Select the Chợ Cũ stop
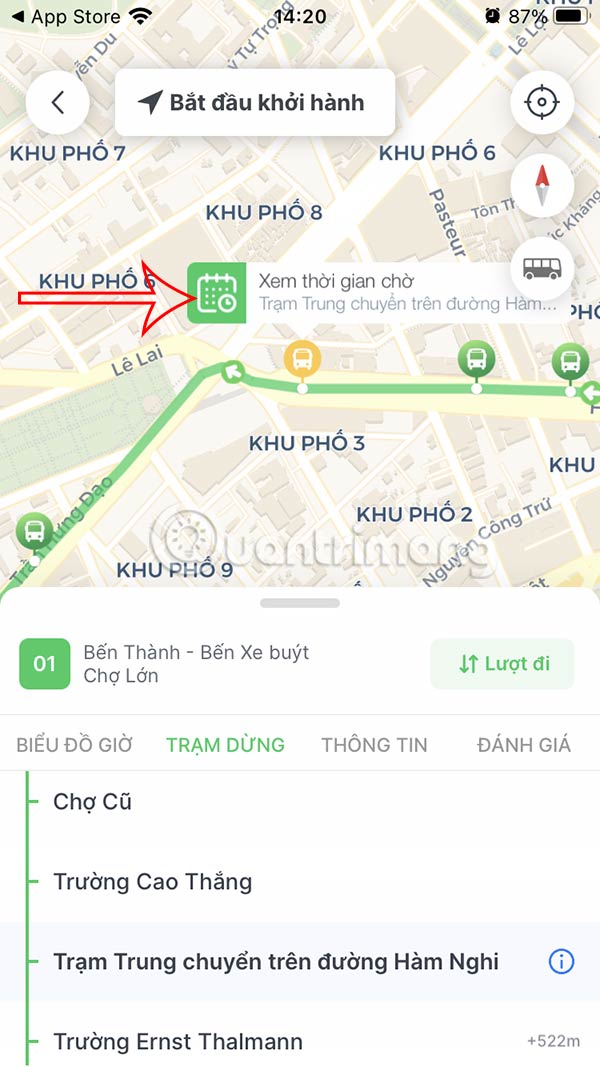The width and height of the screenshot is (600, 1067). [93, 802]
